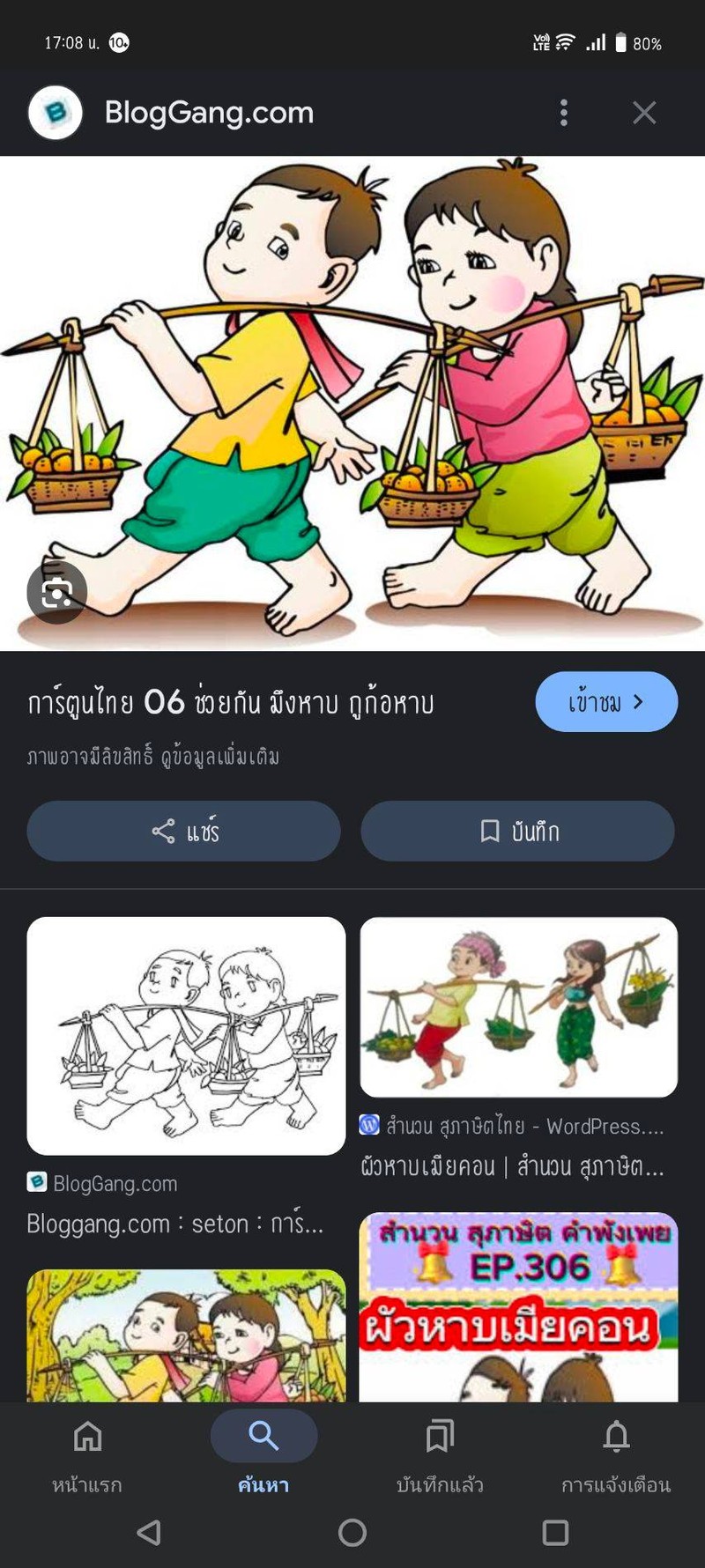Open the black-and-white outline drawing result
This screenshot has width=705, height=1568.
(186, 1035)
